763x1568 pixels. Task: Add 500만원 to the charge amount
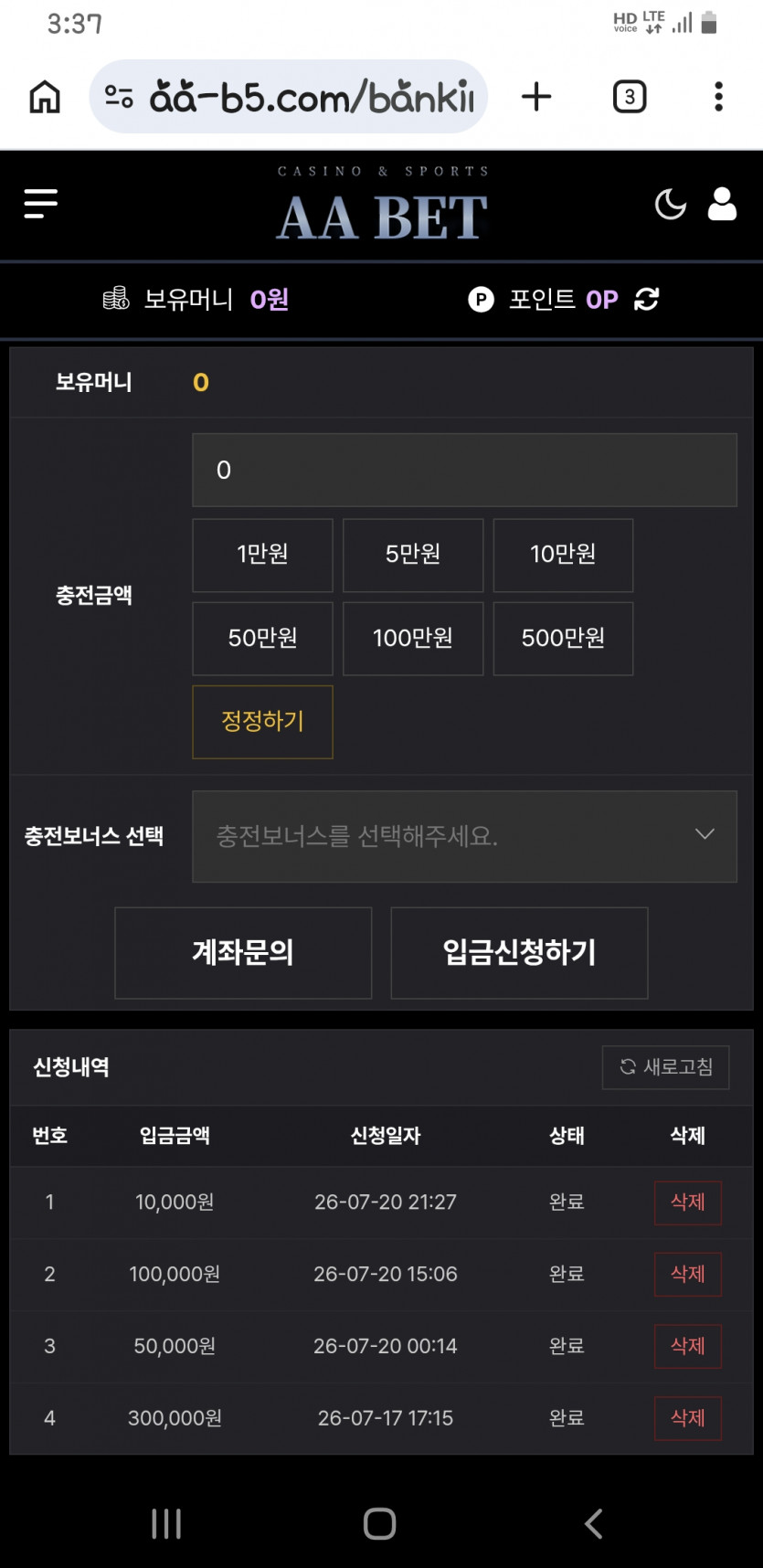tap(563, 638)
